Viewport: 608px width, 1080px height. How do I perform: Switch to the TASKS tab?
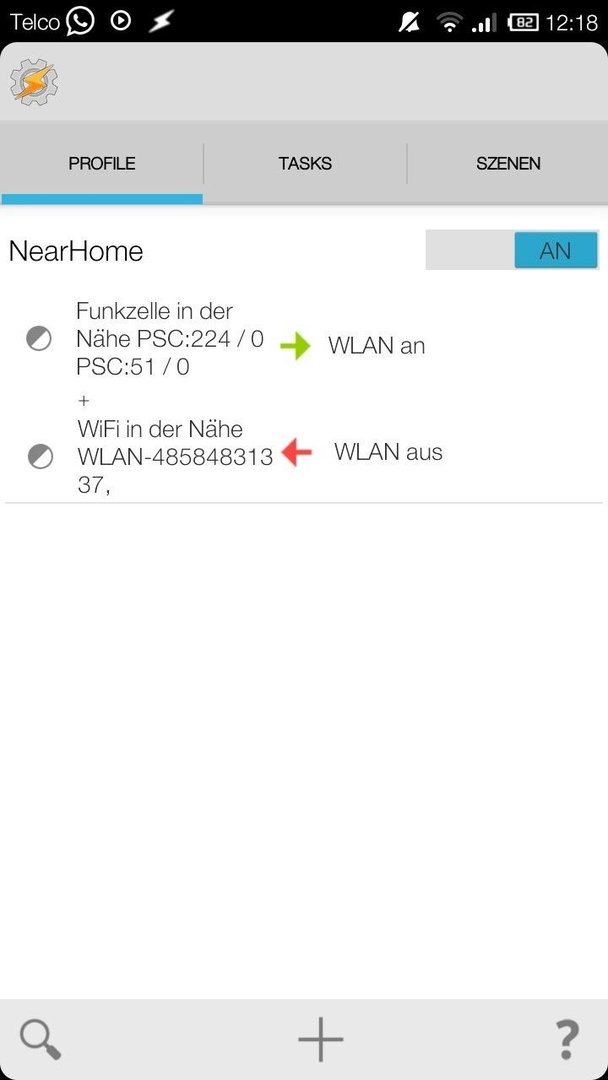pyautogui.click(x=305, y=164)
